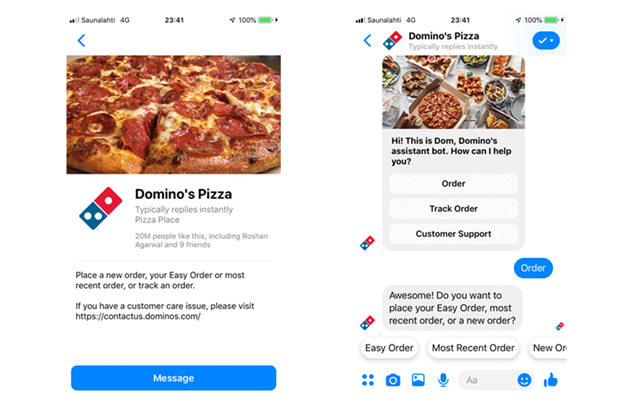Focus the Aa message input field
The width and height of the screenshot is (624, 409).
485,380
